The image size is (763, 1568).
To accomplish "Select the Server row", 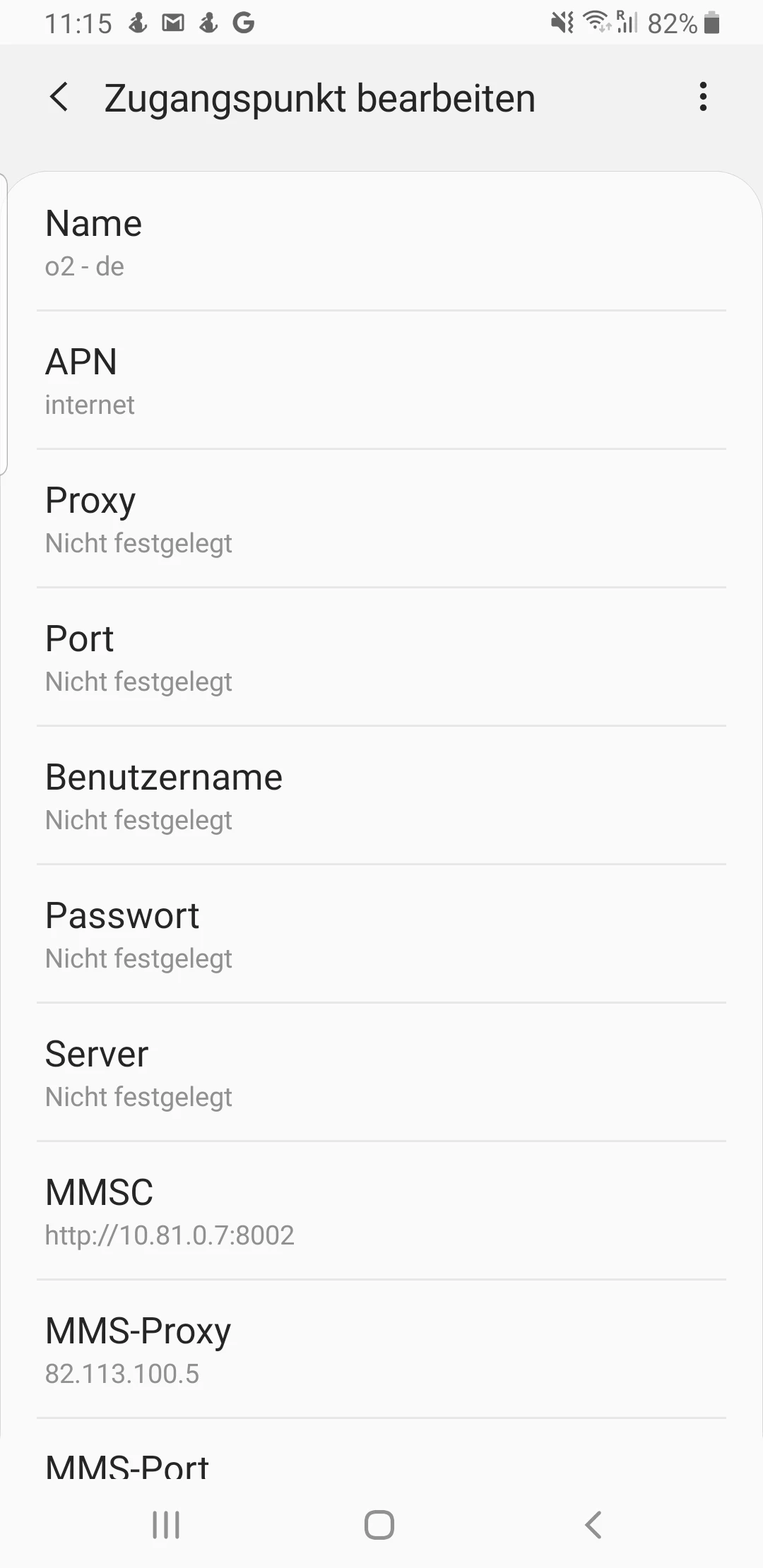I will click(x=381, y=1073).
